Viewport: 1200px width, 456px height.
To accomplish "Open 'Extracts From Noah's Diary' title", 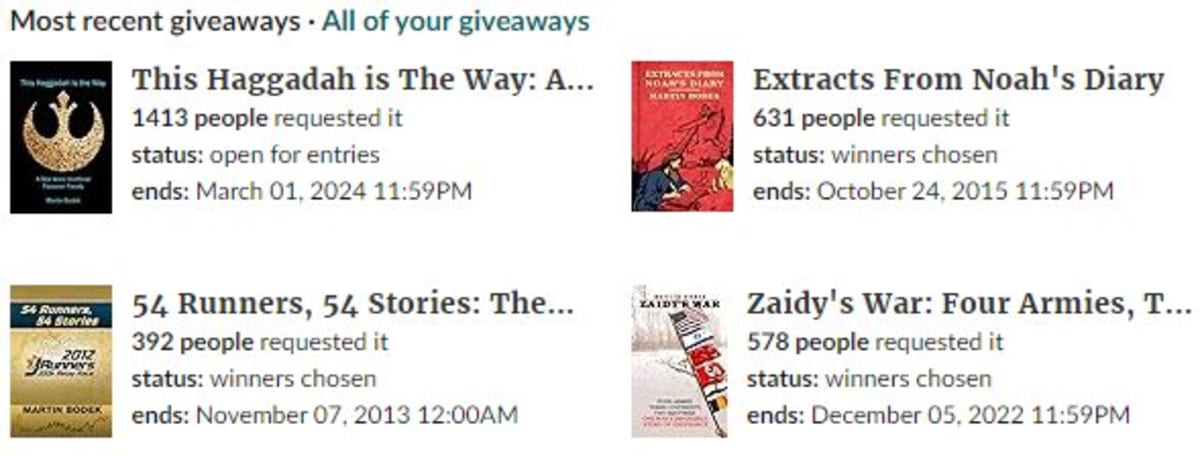I will point(957,81).
